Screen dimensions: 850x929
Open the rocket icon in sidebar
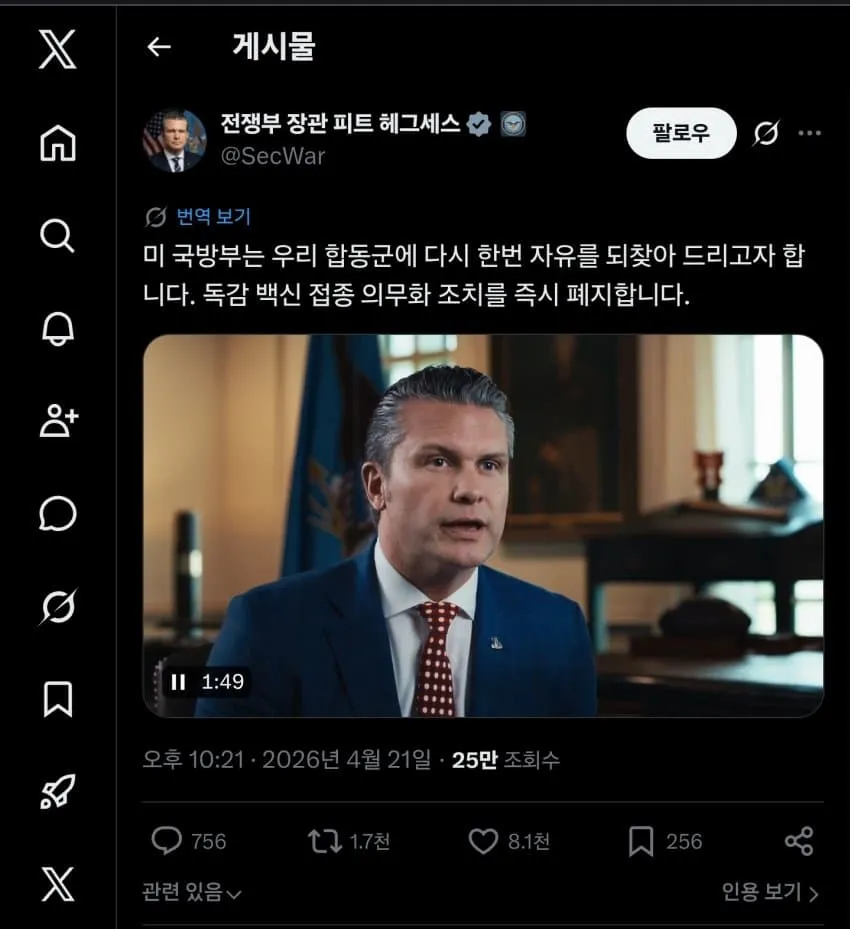pyautogui.click(x=57, y=792)
